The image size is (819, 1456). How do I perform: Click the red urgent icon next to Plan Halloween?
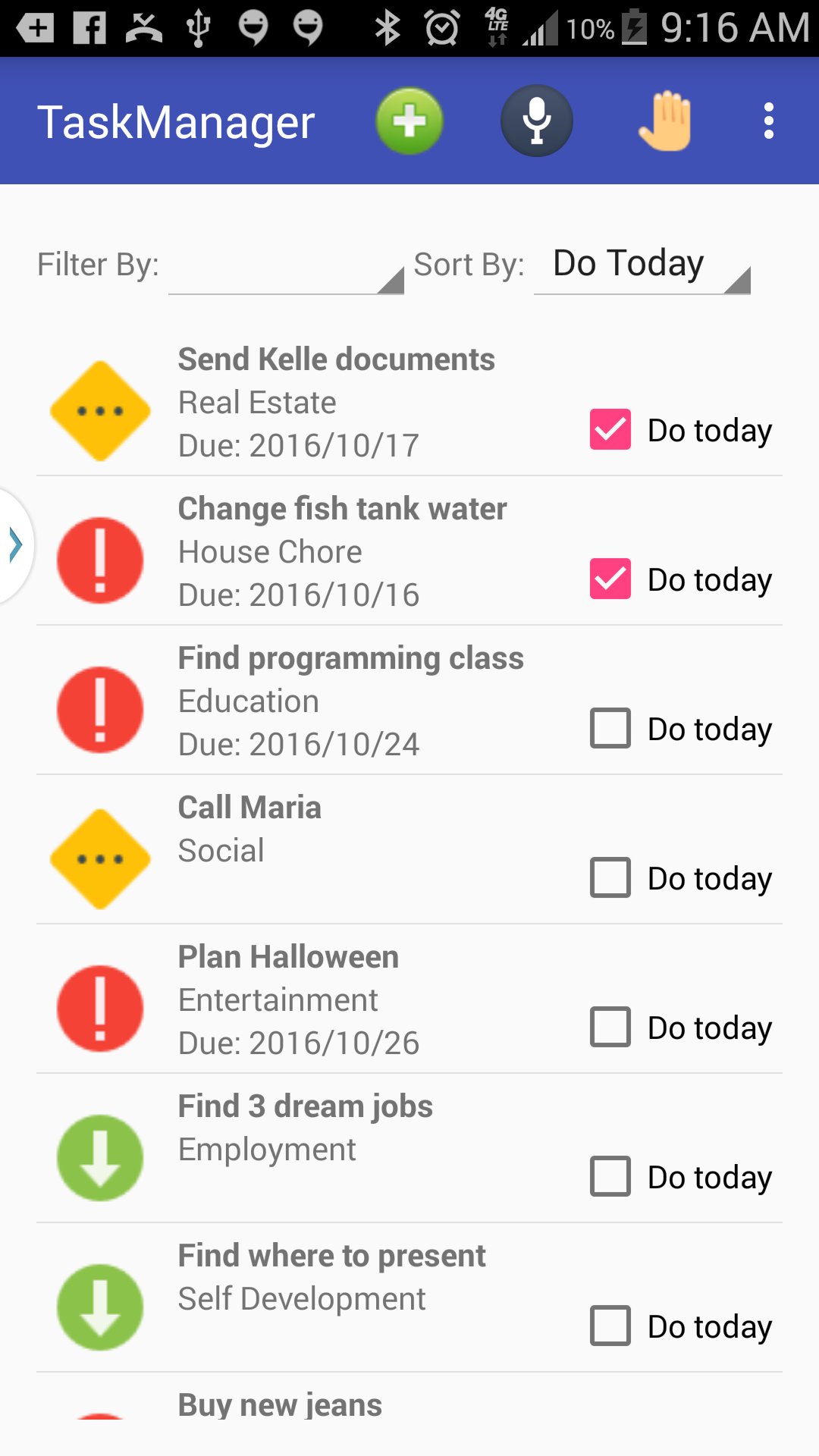click(x=99, y=1007)
